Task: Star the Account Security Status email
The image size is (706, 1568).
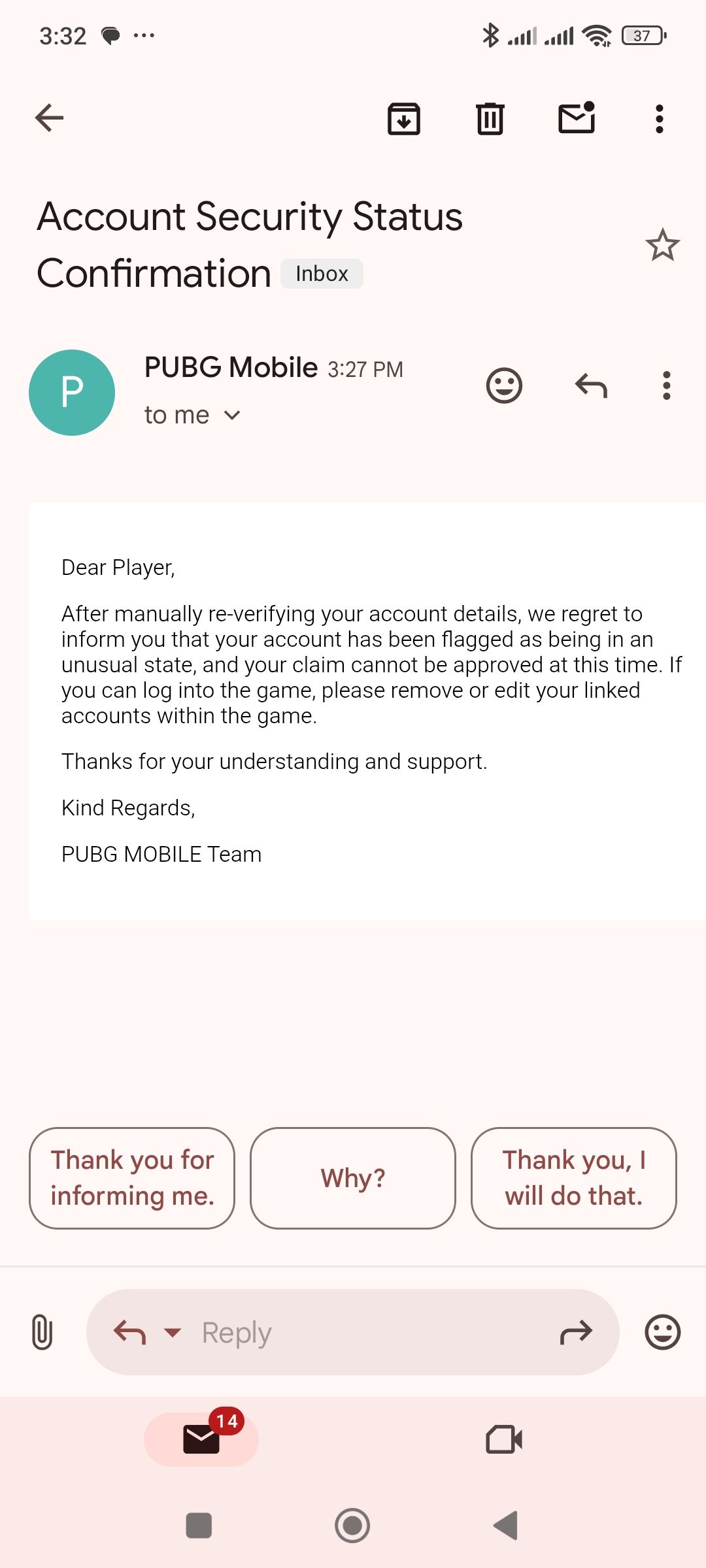Action: (662, 246)
